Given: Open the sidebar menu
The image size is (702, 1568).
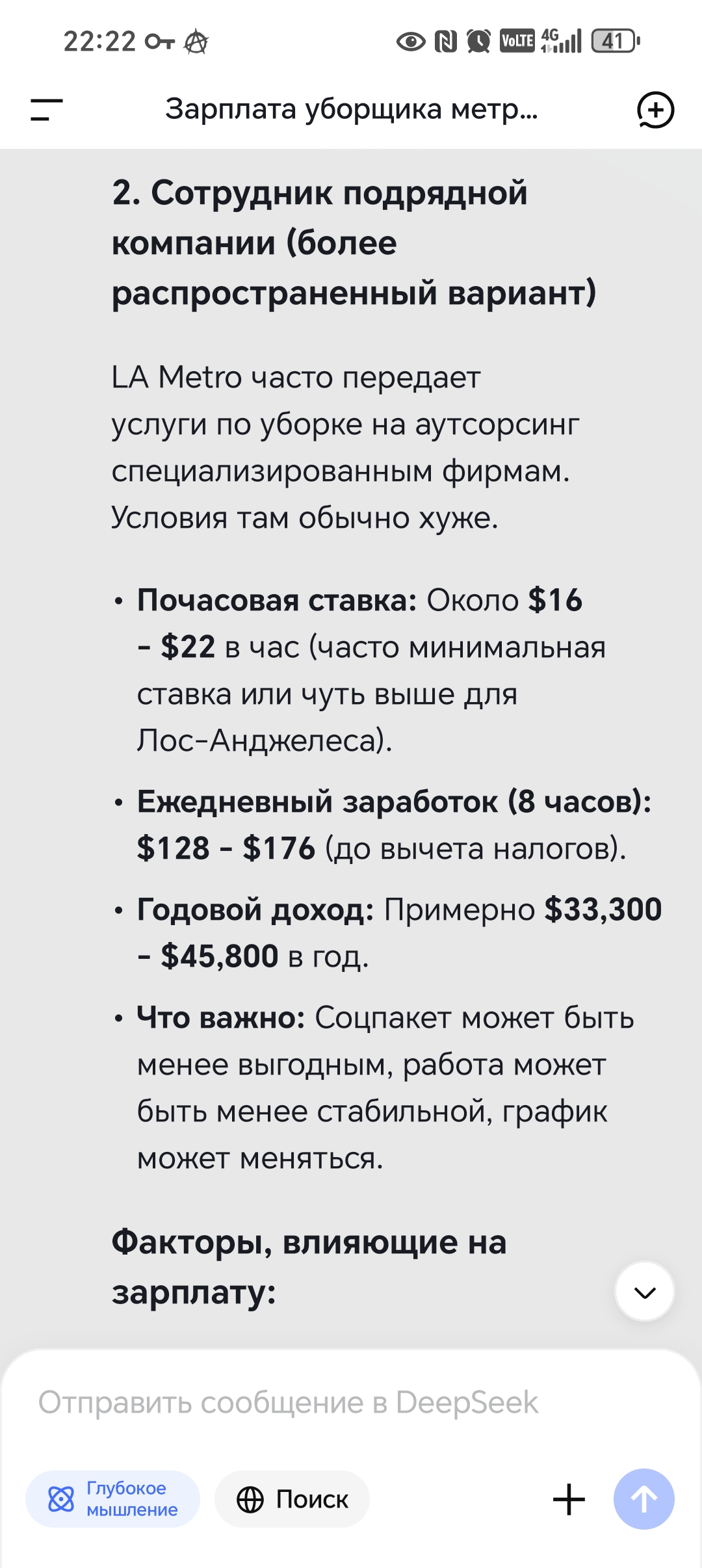Looking at the screenshot, I should [x=47, y=109].
